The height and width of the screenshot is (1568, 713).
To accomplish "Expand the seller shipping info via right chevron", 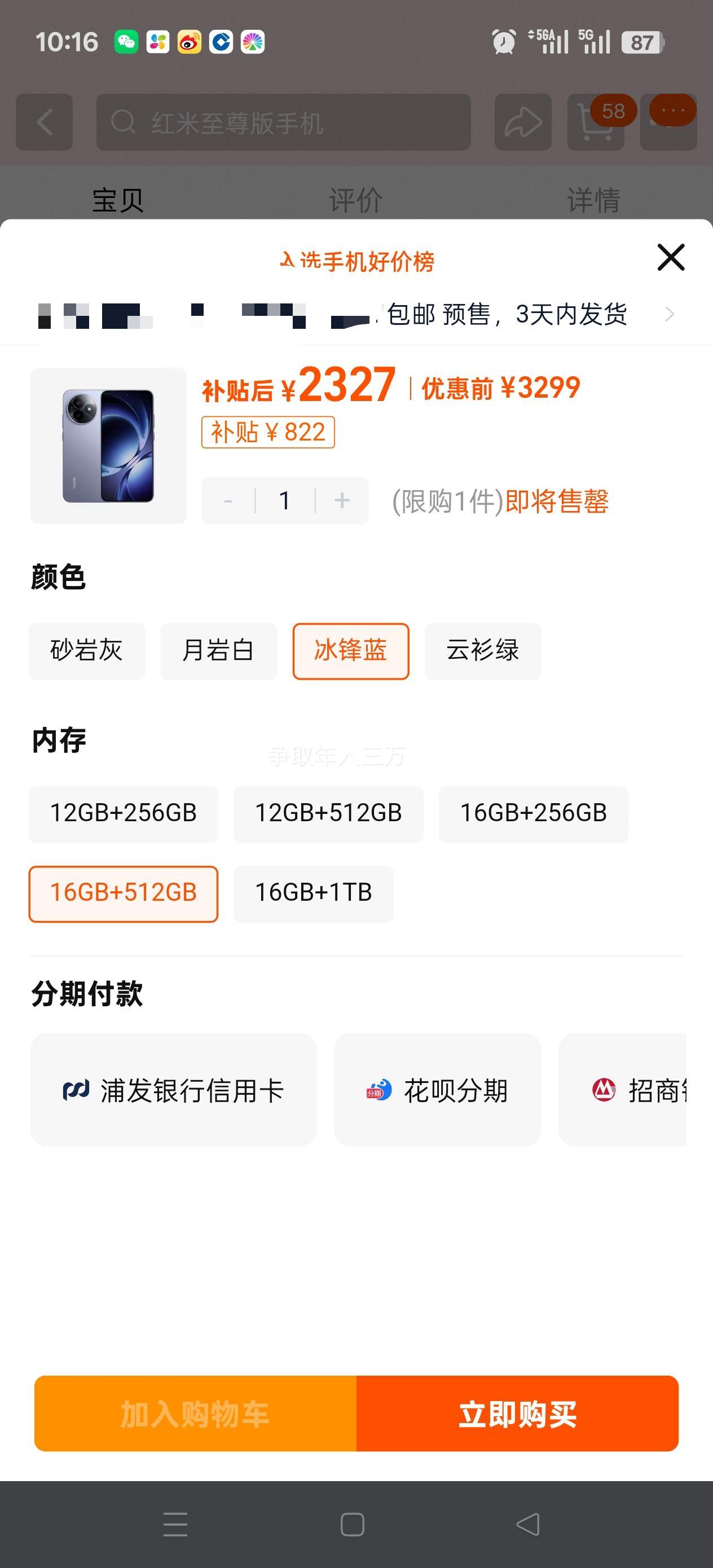I will [x=669, y=315].
